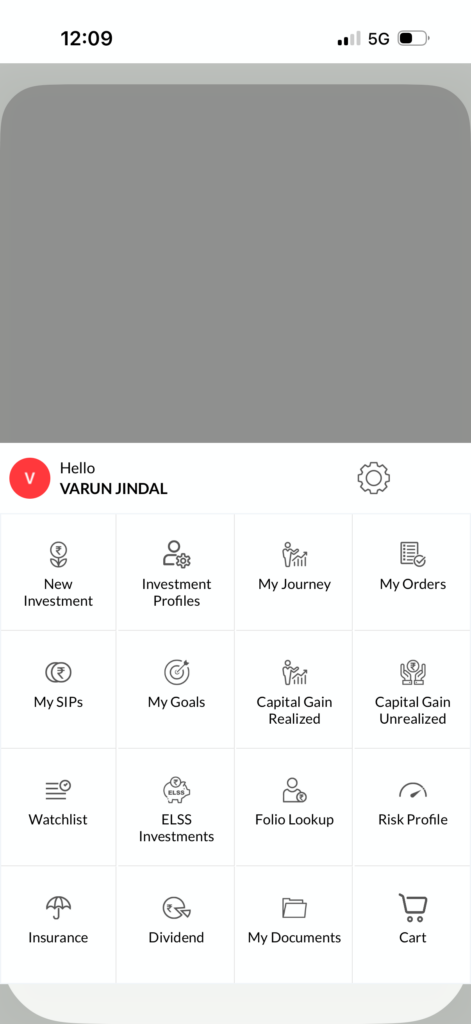Tap the red V profile avatar
The image size is (471, 1024).
point(29,478)
